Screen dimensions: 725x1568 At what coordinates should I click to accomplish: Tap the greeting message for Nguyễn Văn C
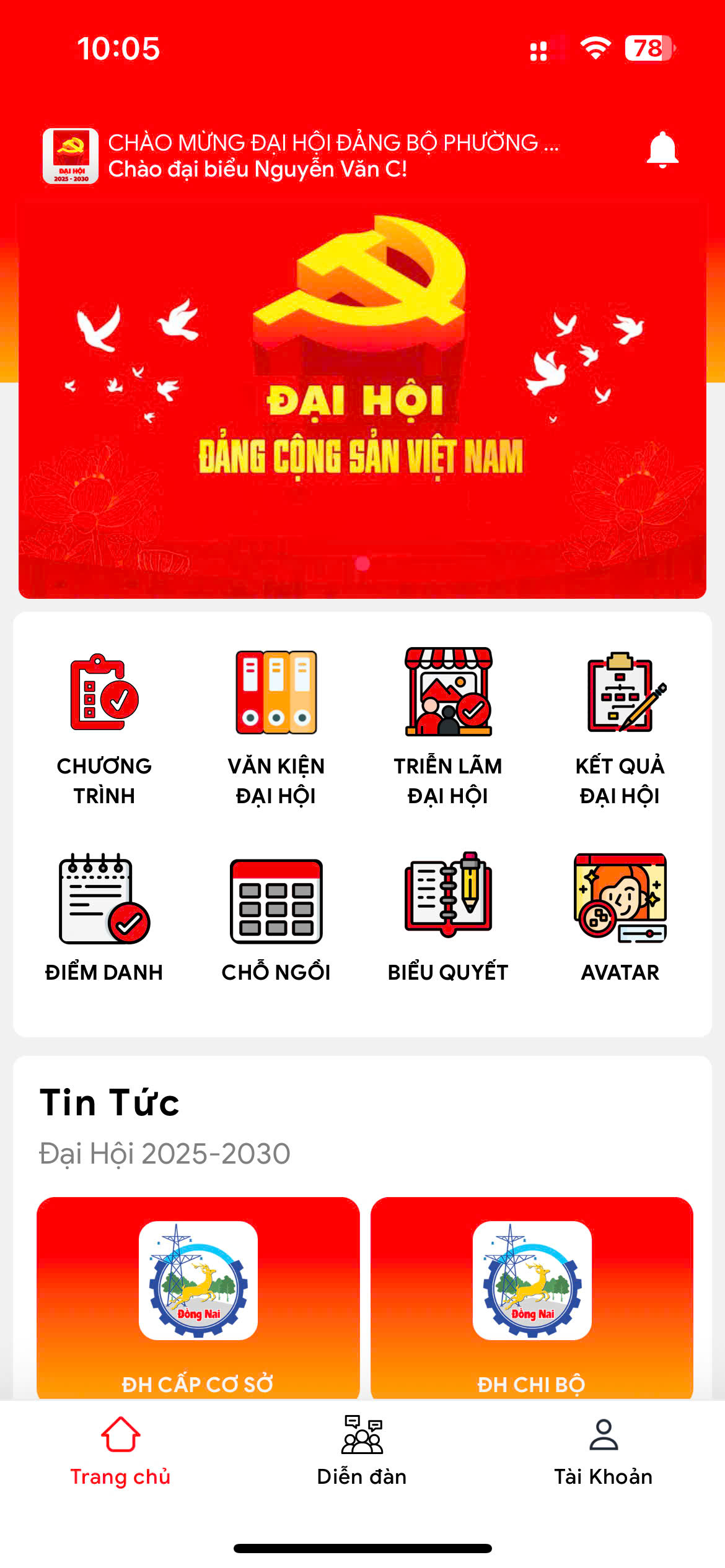(258, 170)
